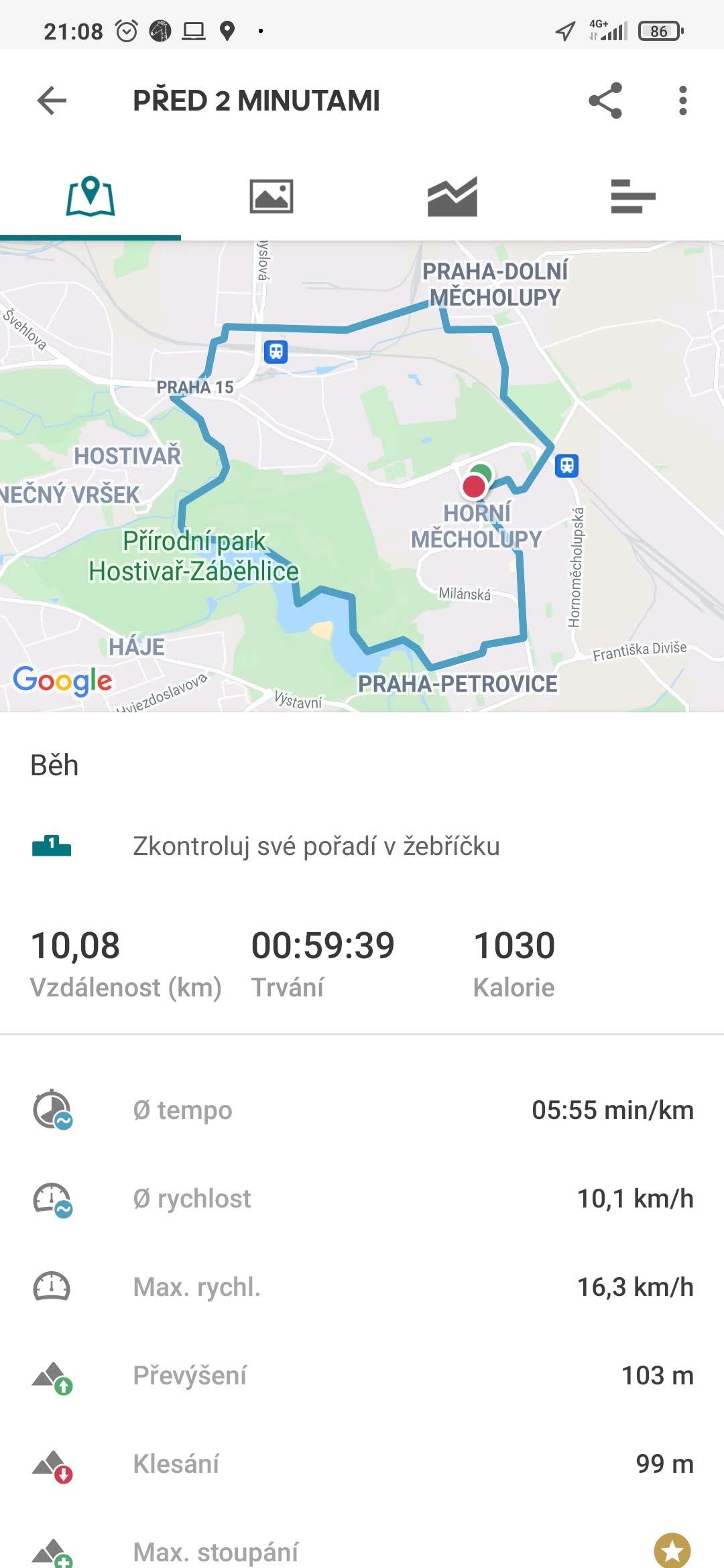This screenshot has width=724, height=1568.
Task: Go back using the arrow icon
Action: [x=52, y=101]
